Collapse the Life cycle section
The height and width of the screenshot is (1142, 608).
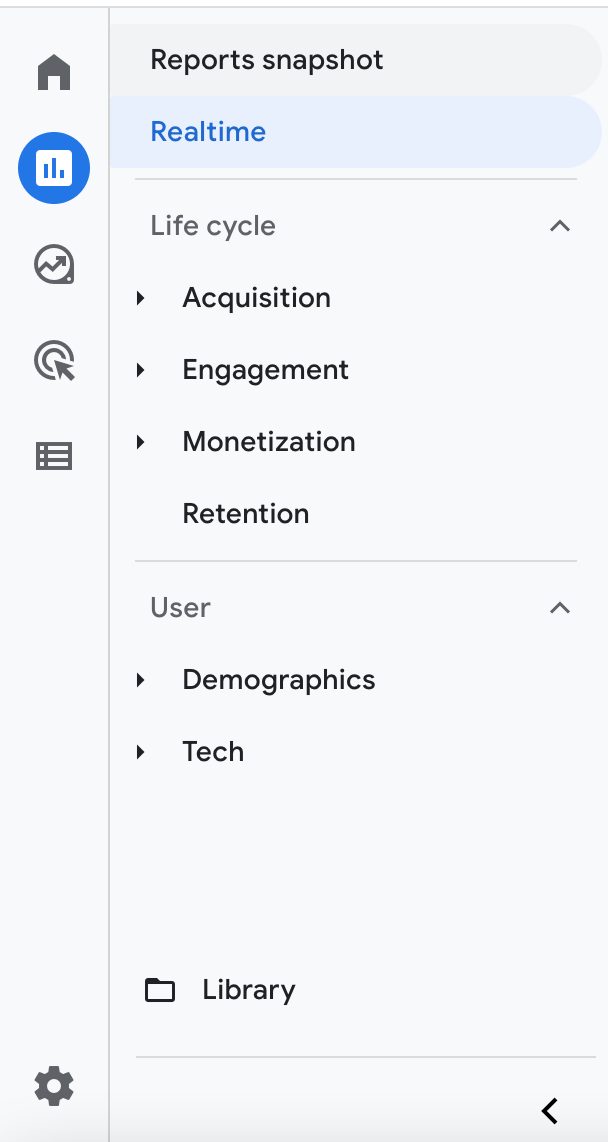pyautogui.click(x=559, y=226)
